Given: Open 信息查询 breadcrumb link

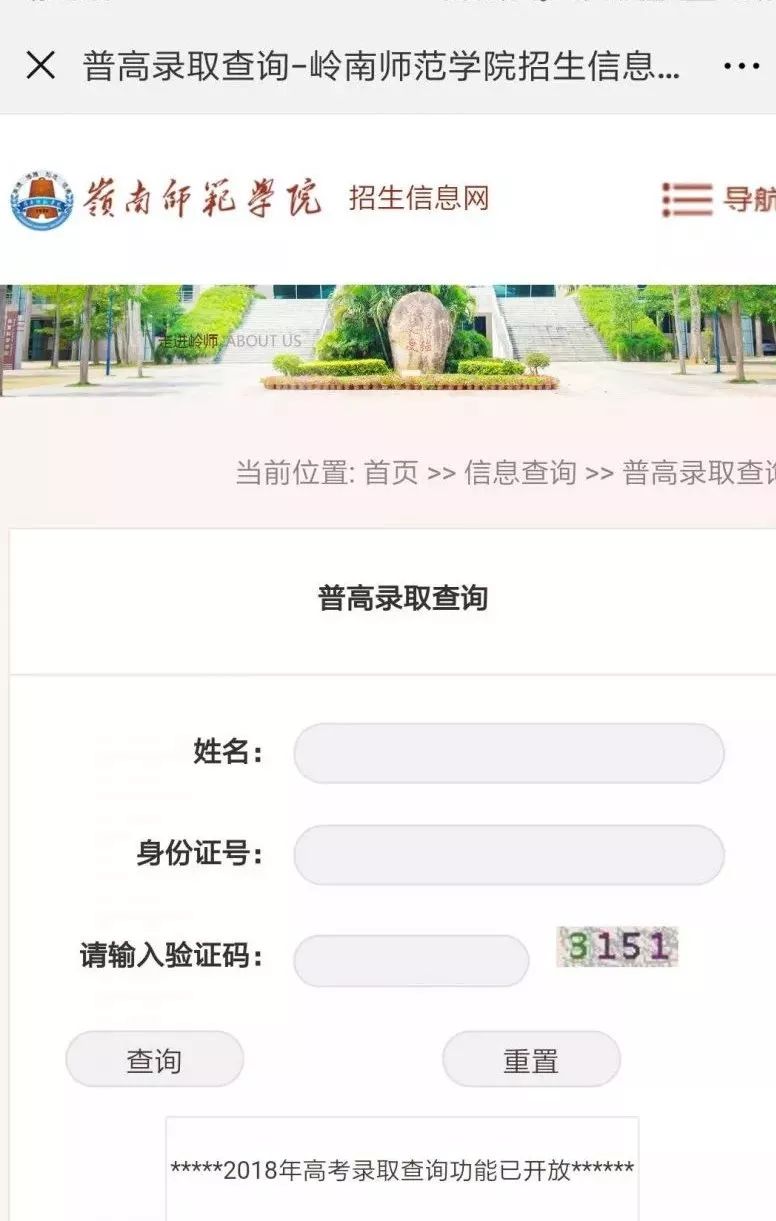Looking at the screenshot, I should (x=520, y=472).
